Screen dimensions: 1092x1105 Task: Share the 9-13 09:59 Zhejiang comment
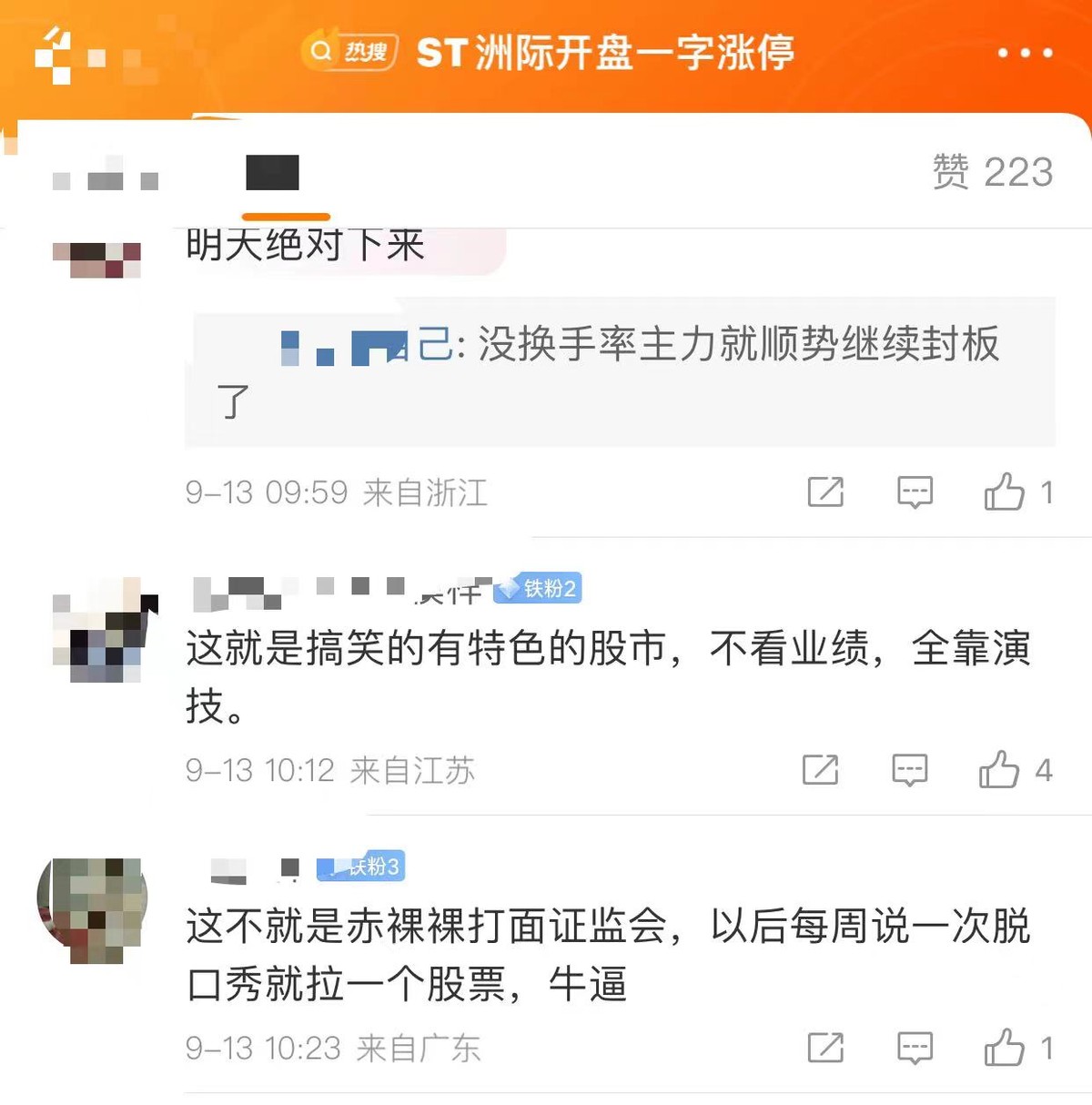(825, 492)
